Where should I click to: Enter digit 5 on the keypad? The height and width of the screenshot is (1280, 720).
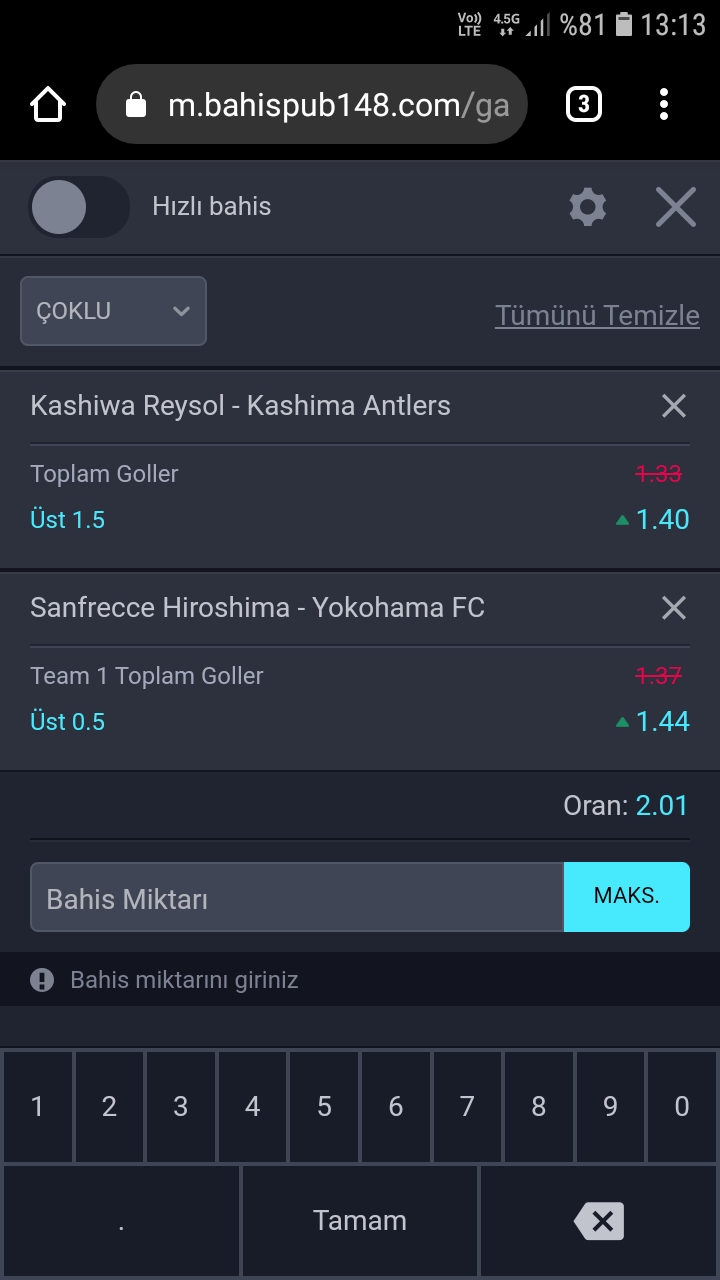(324, 1106)
